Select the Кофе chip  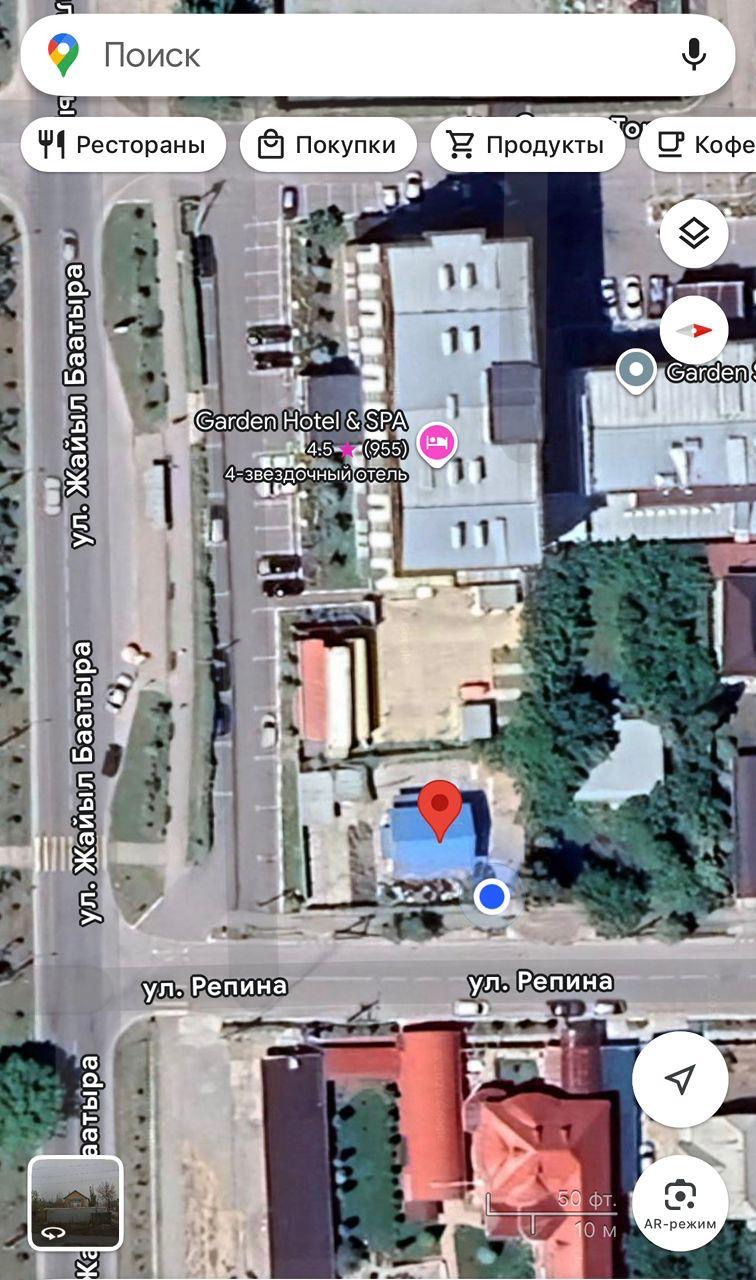[x=698, y=145]
